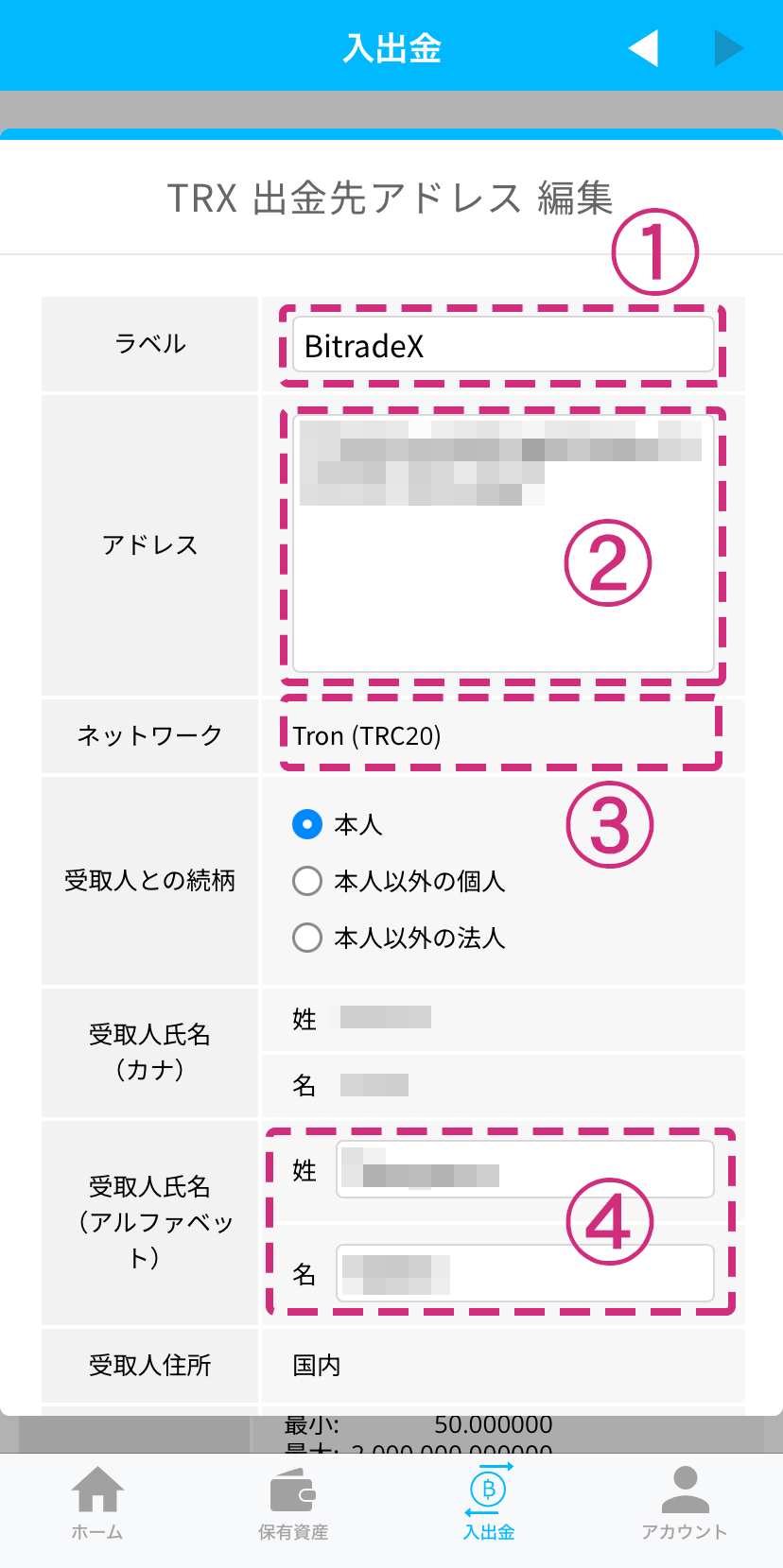783x1568 pixels.
Task: Edit the ラベル field containing BitradeX
Action: tap(502, 345)
